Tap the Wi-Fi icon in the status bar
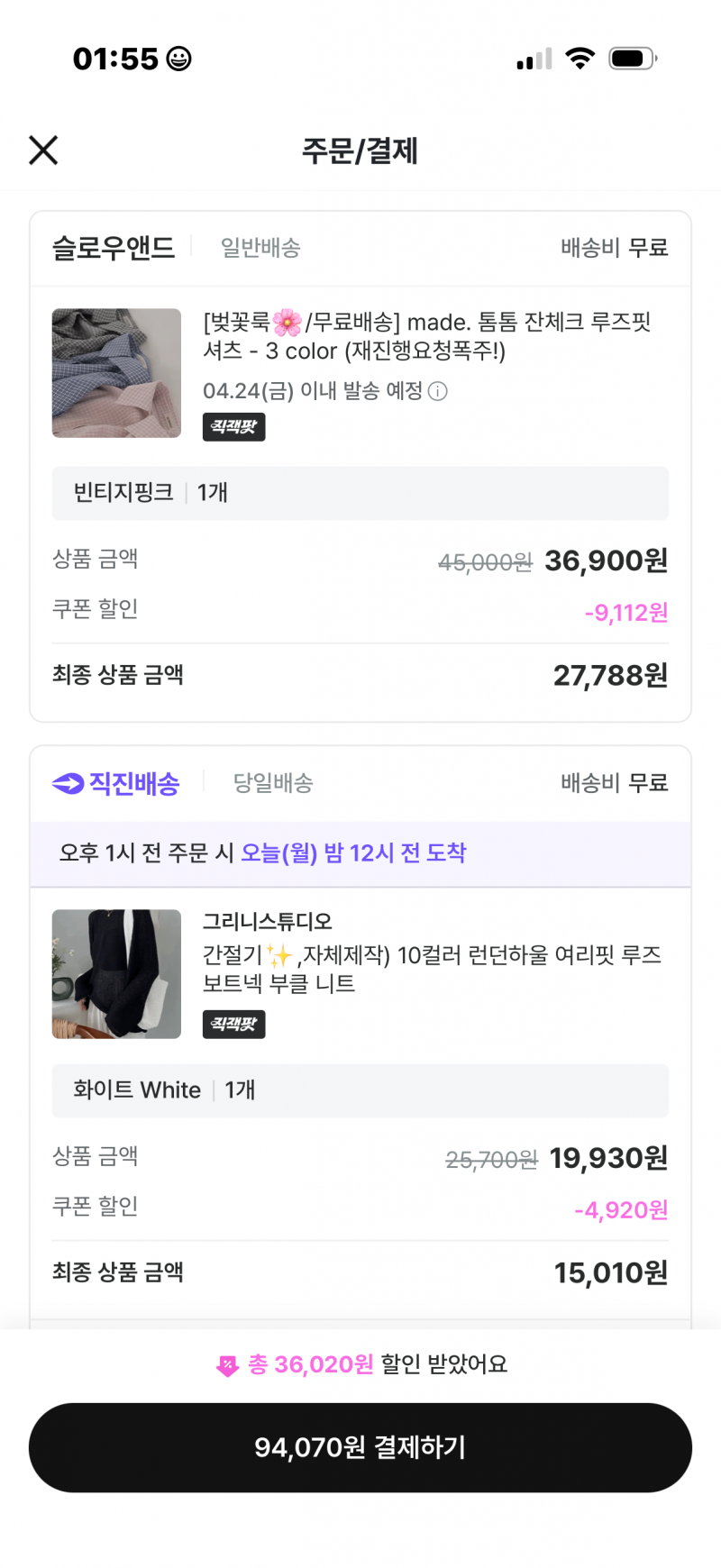The height and width of the screenshot is (1568, 721). (x=581, y=57)
